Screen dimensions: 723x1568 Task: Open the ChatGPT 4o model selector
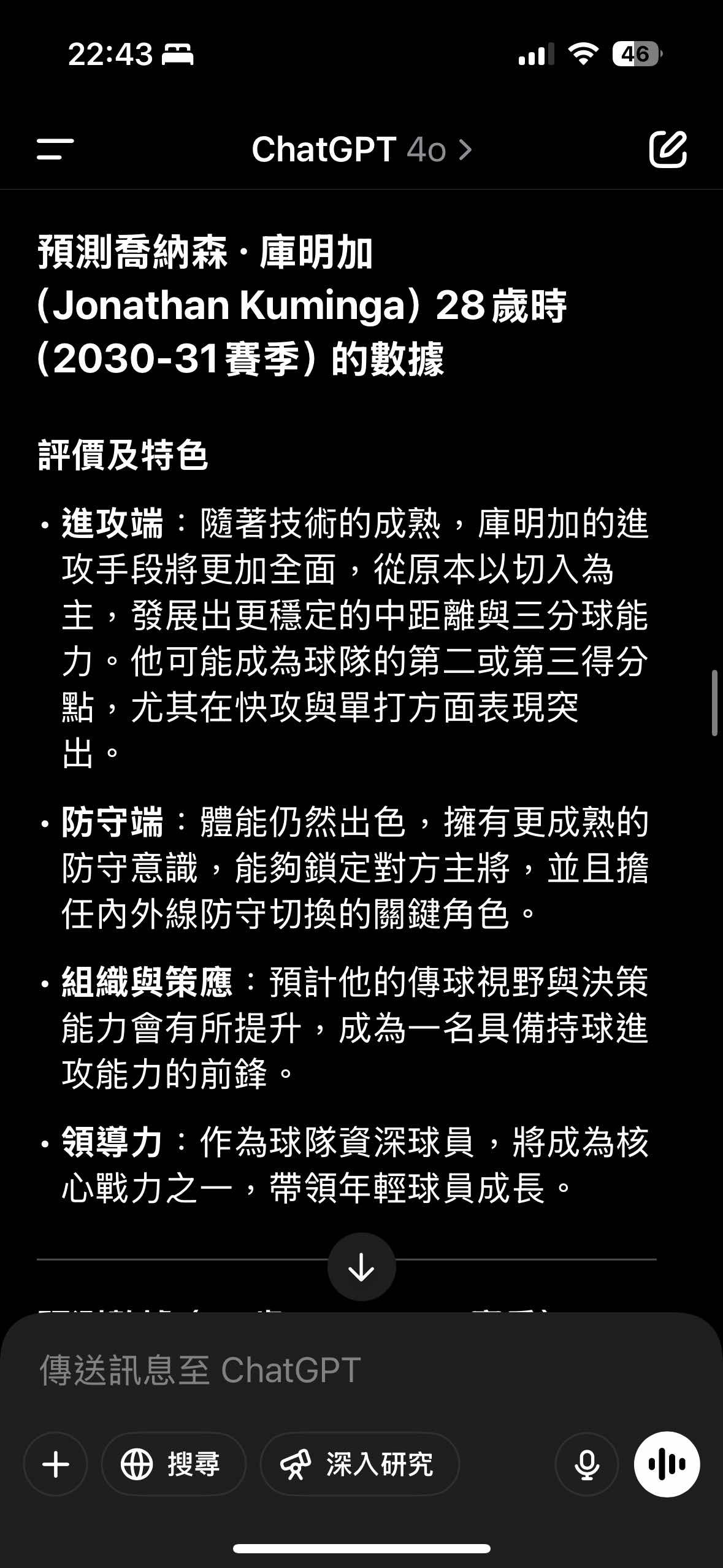[x=362, y=150]
